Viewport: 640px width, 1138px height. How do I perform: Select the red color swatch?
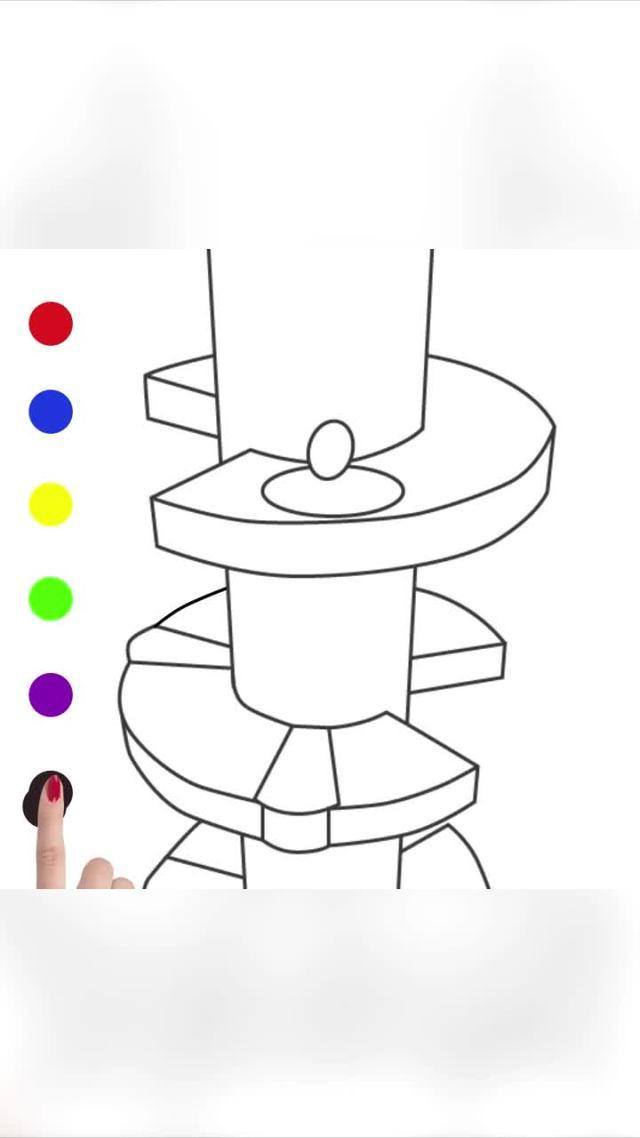51,324
